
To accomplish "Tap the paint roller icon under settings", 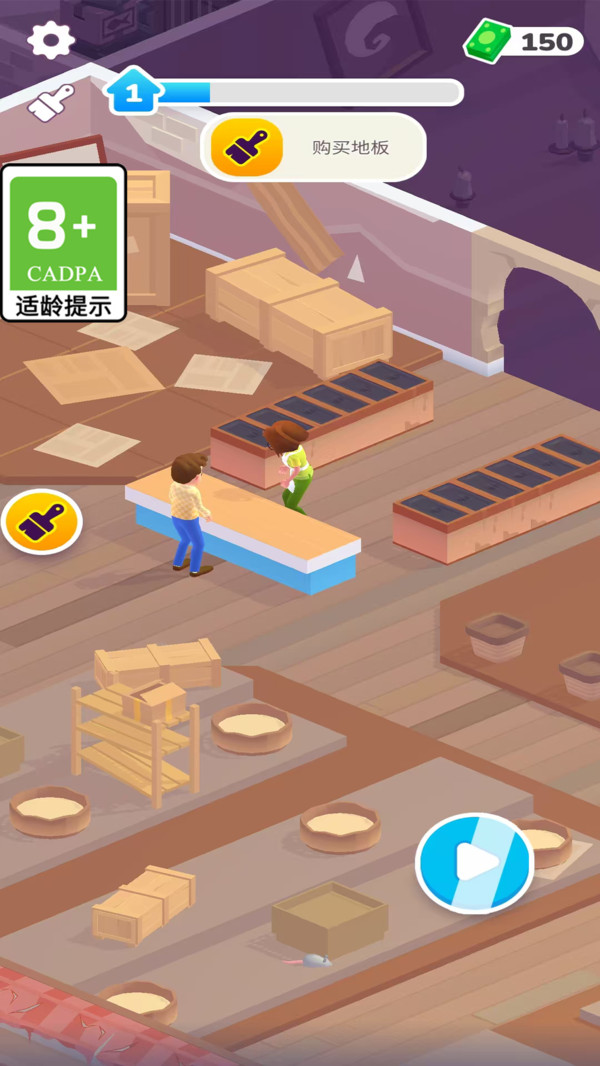I will click(51, 102).
